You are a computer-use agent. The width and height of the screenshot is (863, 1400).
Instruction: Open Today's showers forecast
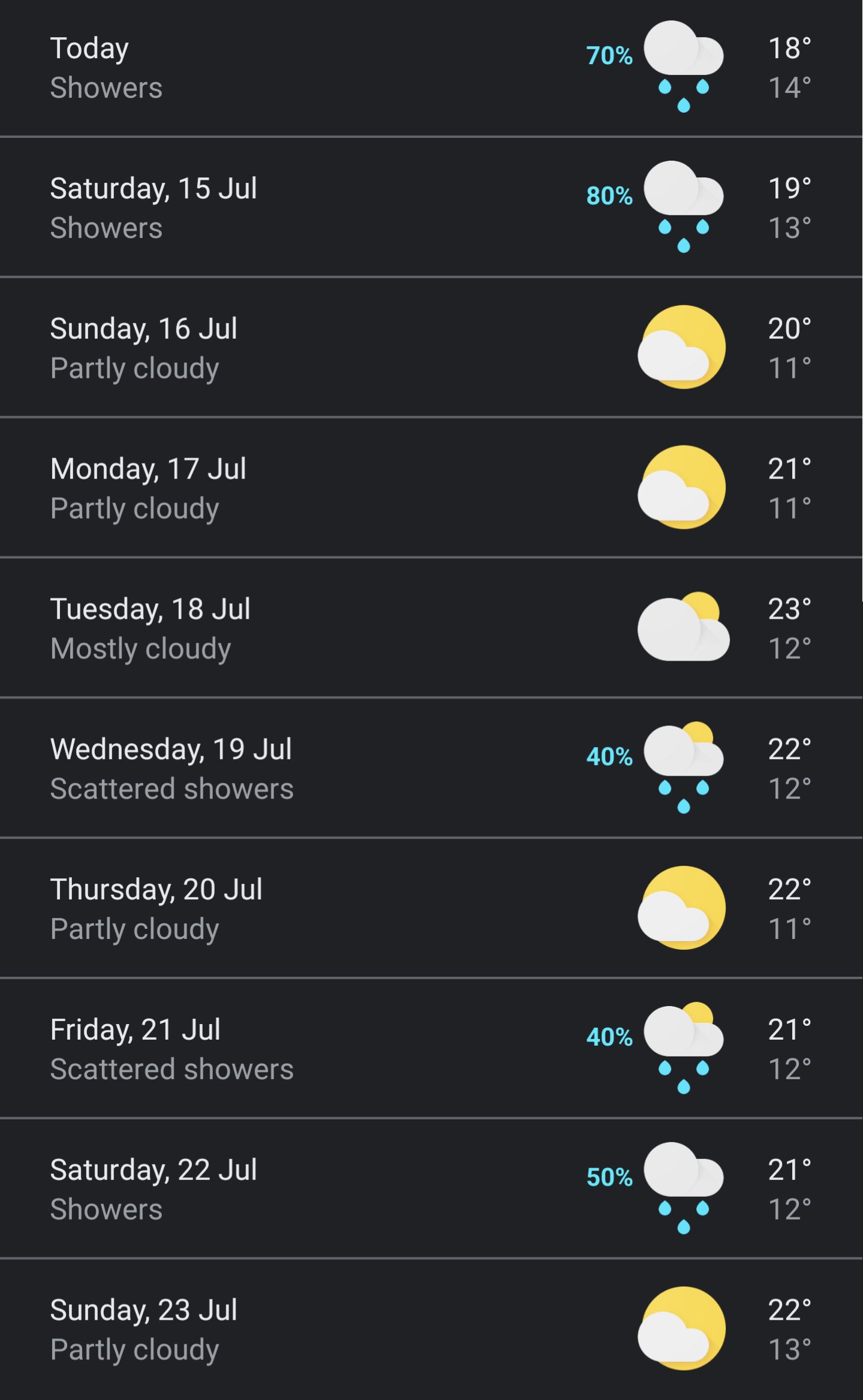coord(431,68)
